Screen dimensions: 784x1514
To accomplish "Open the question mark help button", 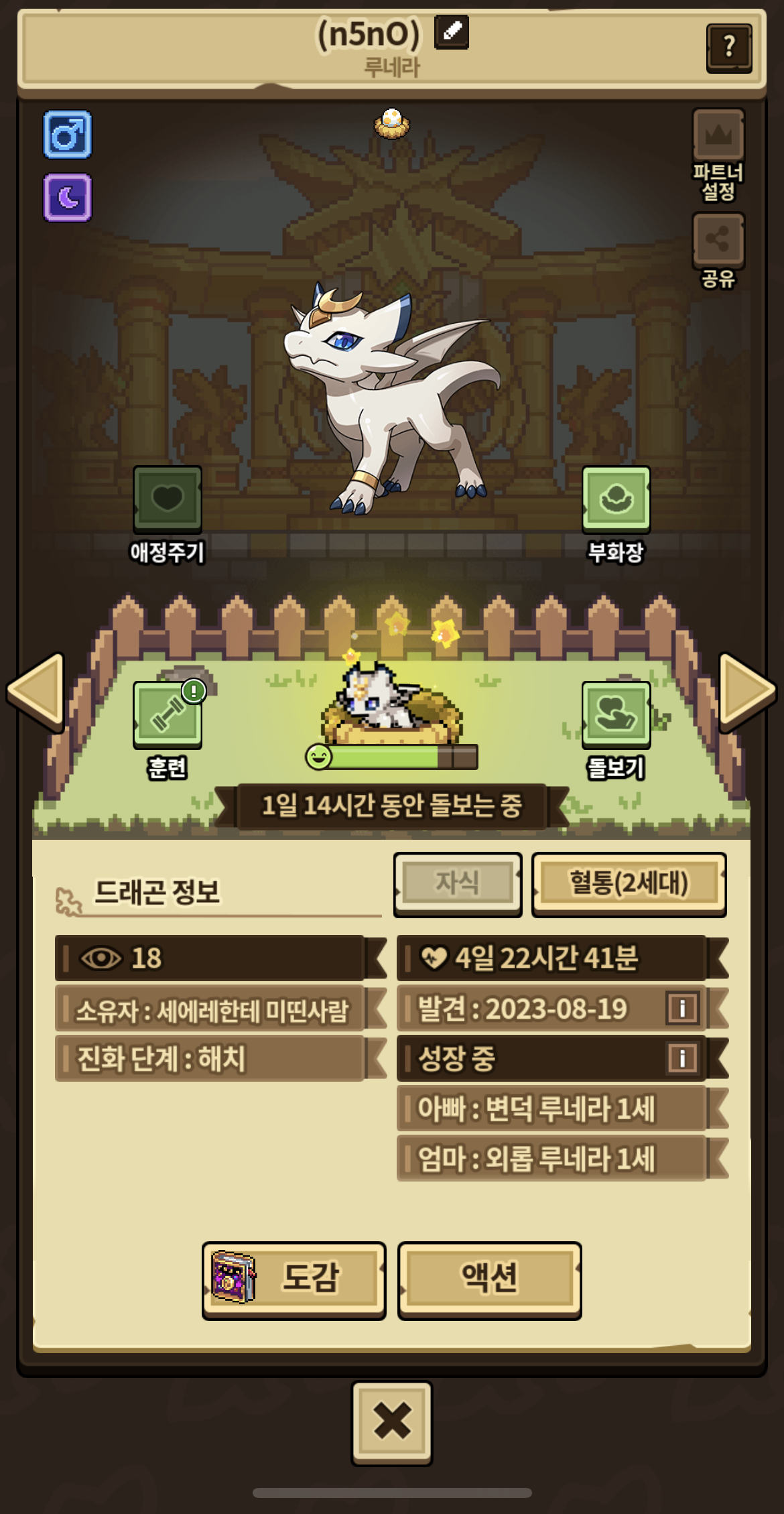I will click(729, 48).
